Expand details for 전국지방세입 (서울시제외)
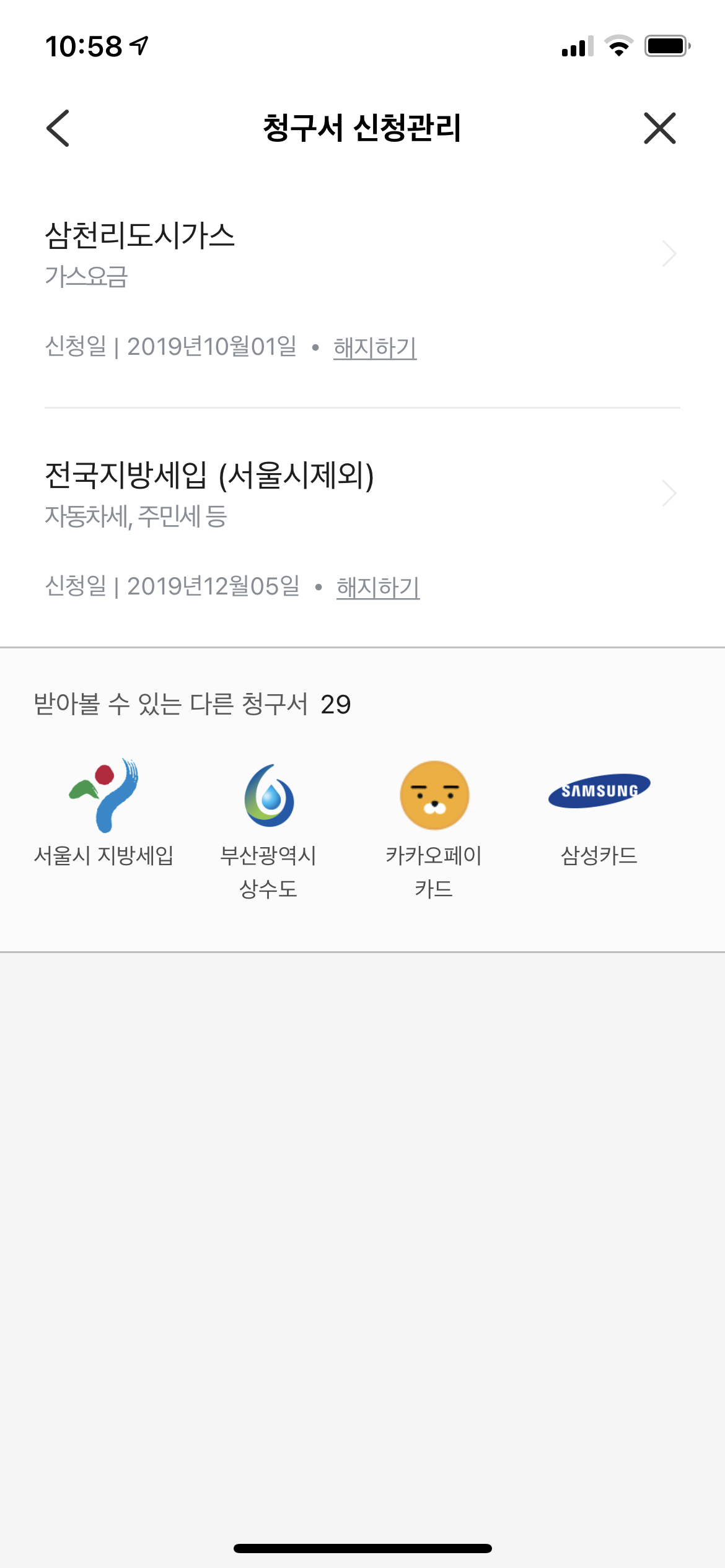Viewport: 725px width, 1568px height. [x=668, y=493]
